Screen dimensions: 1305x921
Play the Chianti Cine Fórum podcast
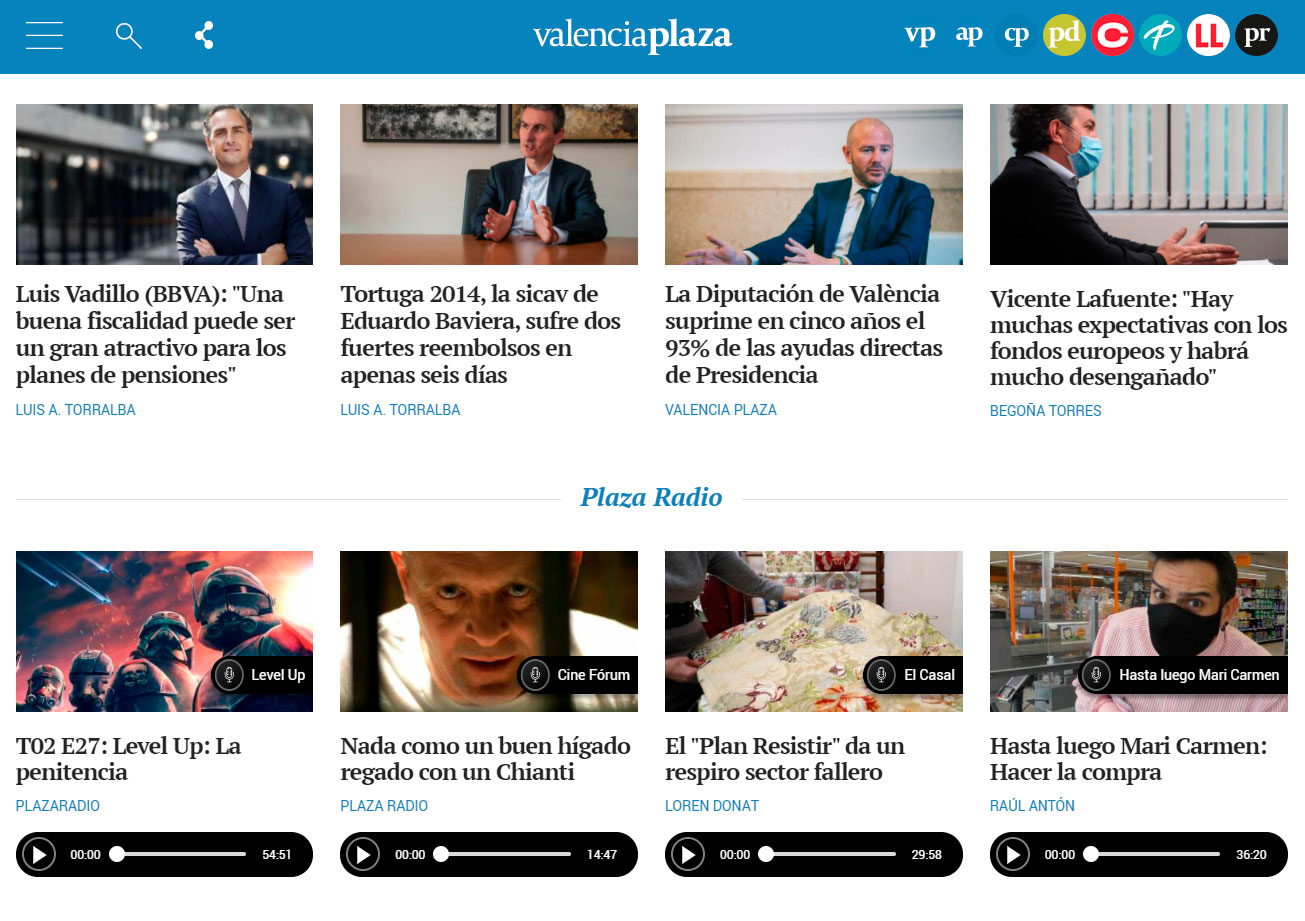[x=363, y=855]
